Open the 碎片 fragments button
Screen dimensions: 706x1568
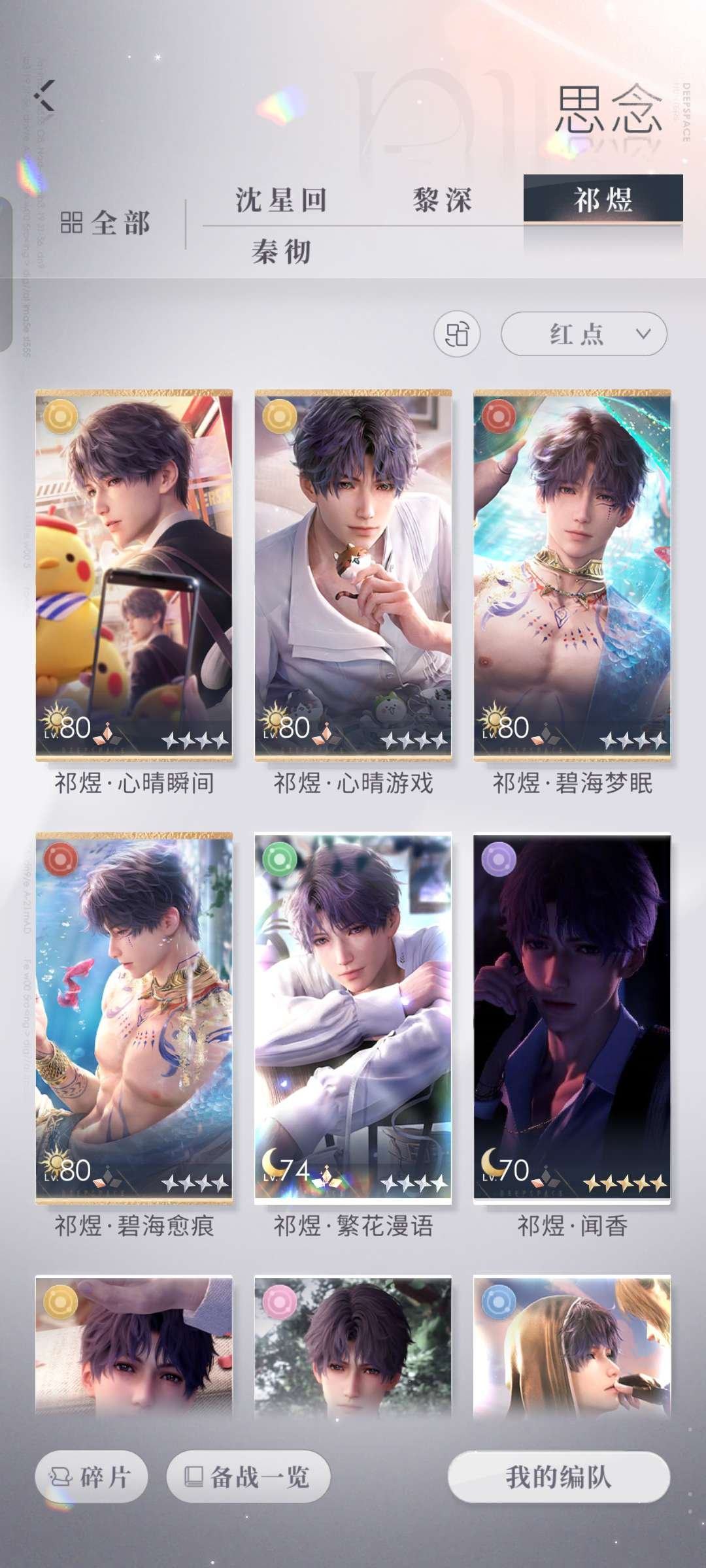[x=92, y=1477]
